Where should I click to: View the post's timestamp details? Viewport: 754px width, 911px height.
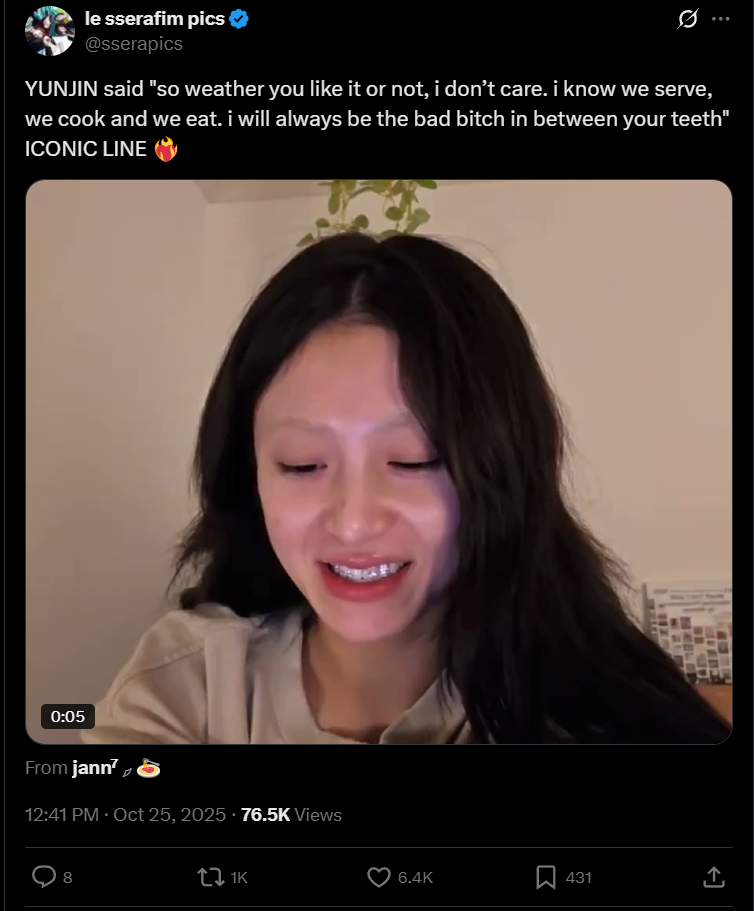click(125, 815)
